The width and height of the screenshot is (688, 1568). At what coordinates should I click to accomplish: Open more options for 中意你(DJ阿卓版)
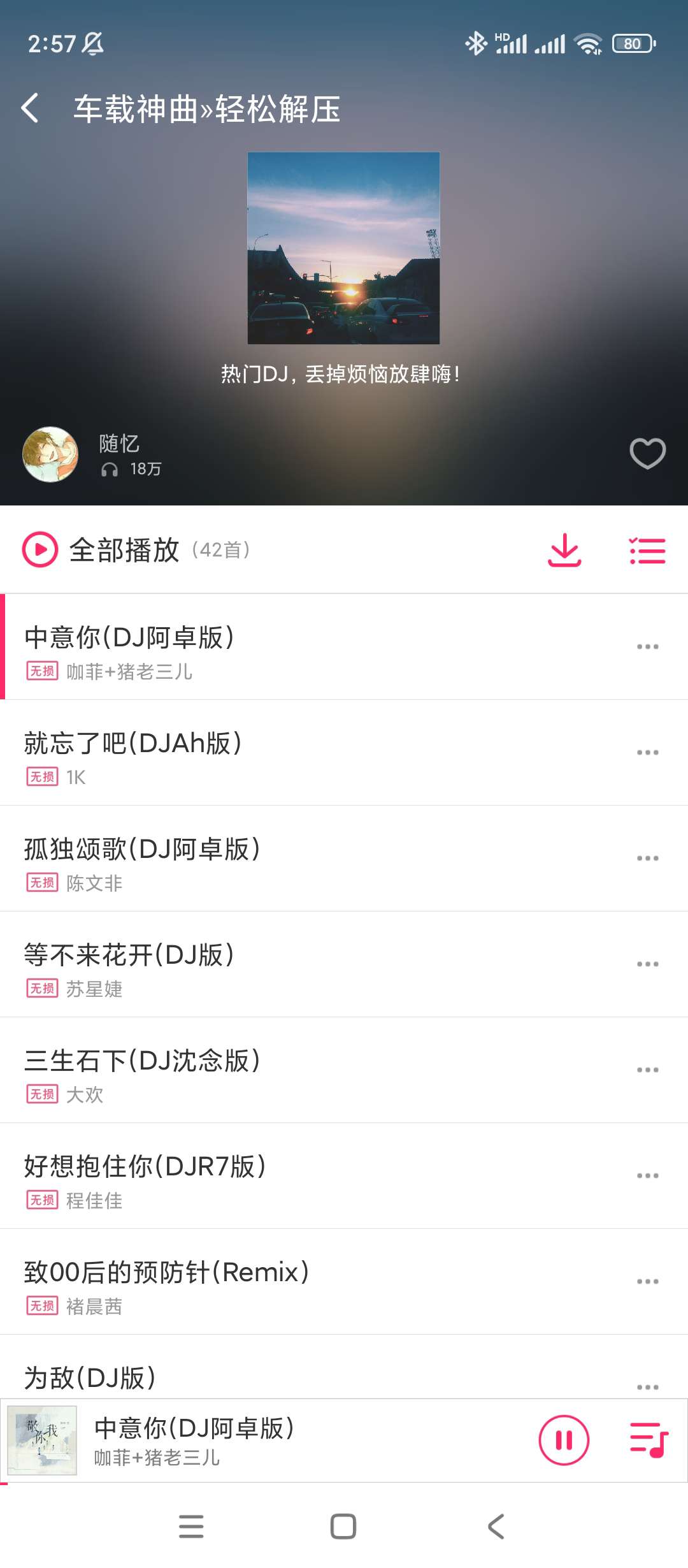[647, 645]
